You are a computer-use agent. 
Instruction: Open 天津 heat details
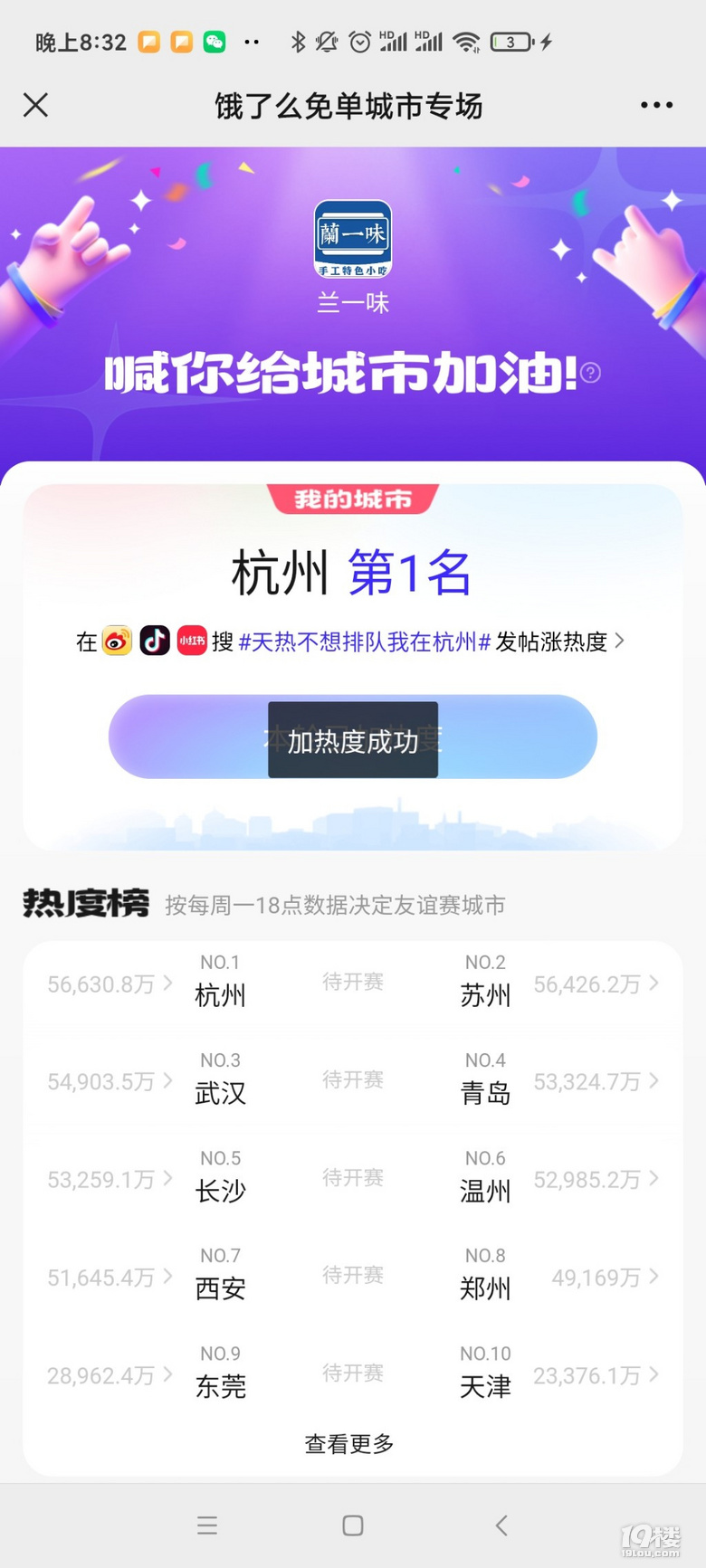pos(595,1375)
